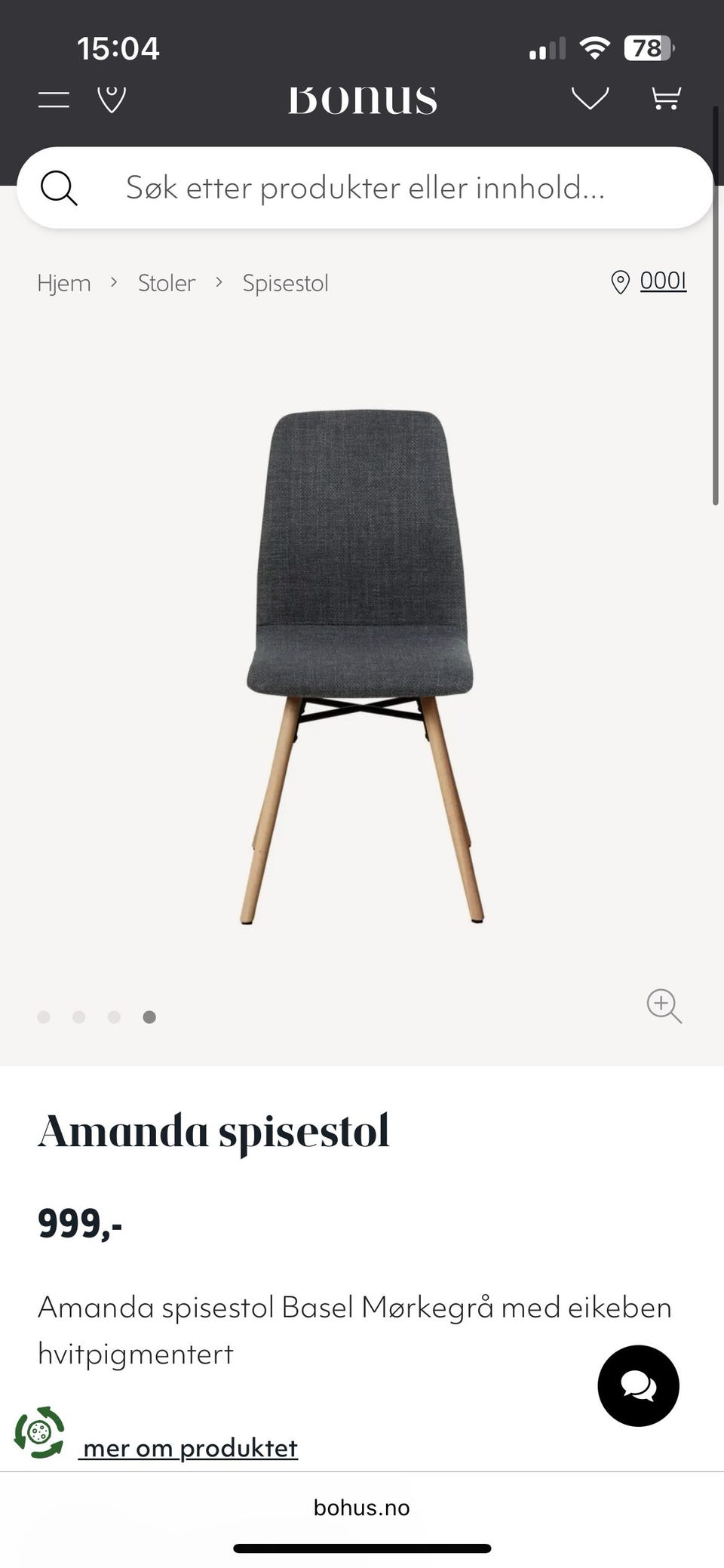Open the store locator pin icon

click(x=112, y=99)
